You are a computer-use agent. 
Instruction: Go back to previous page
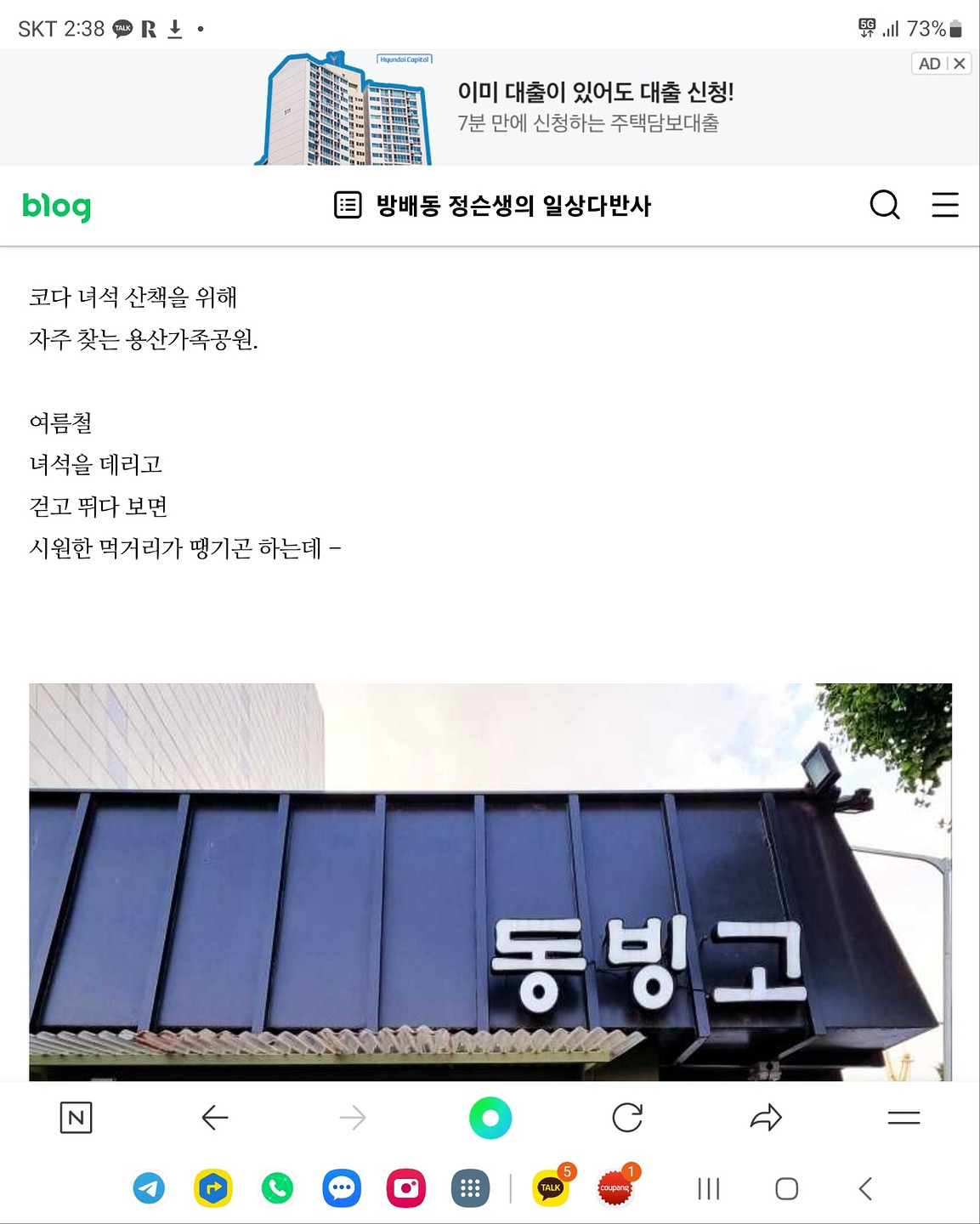pos(214,1117)
